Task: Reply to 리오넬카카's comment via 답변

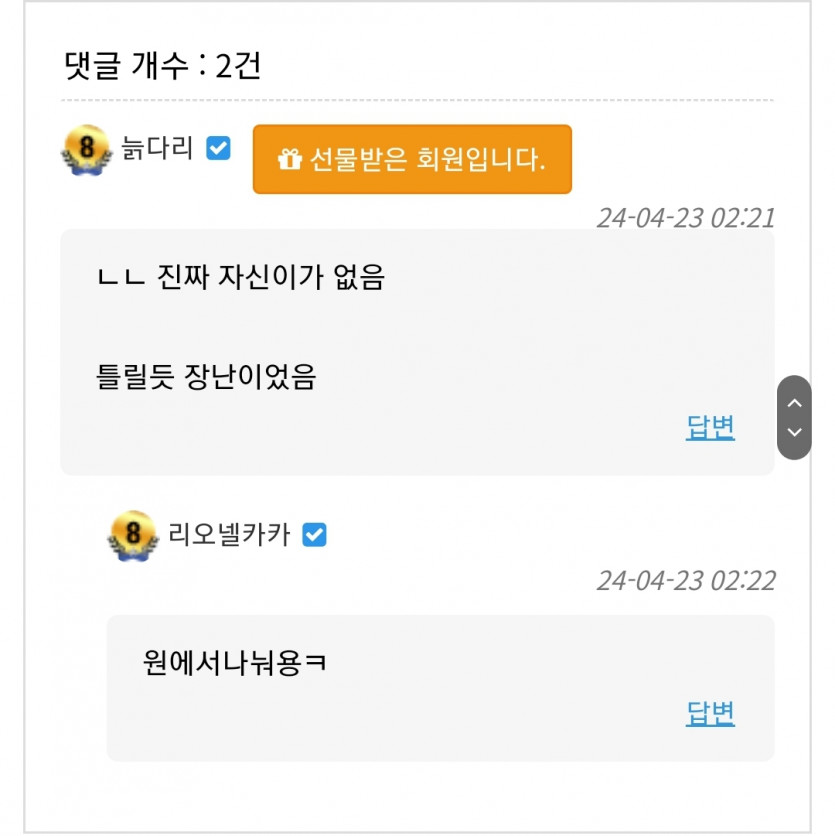Action: tap(710, 713)
